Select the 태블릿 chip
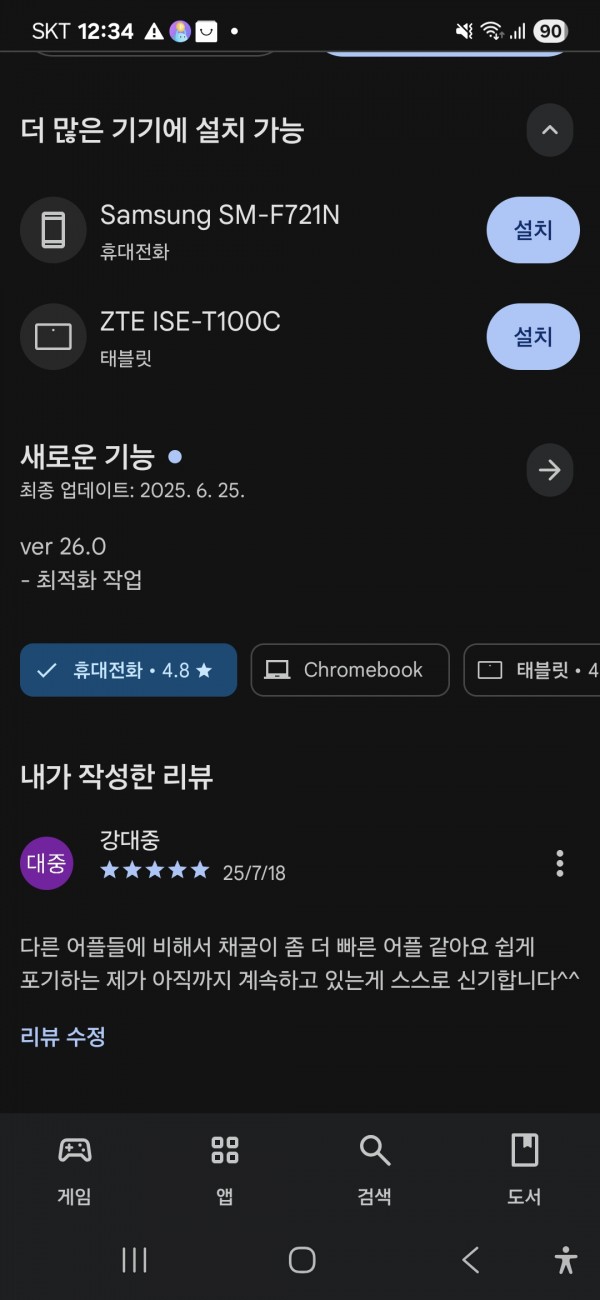 pyautogui.click(x=532, y=670)
